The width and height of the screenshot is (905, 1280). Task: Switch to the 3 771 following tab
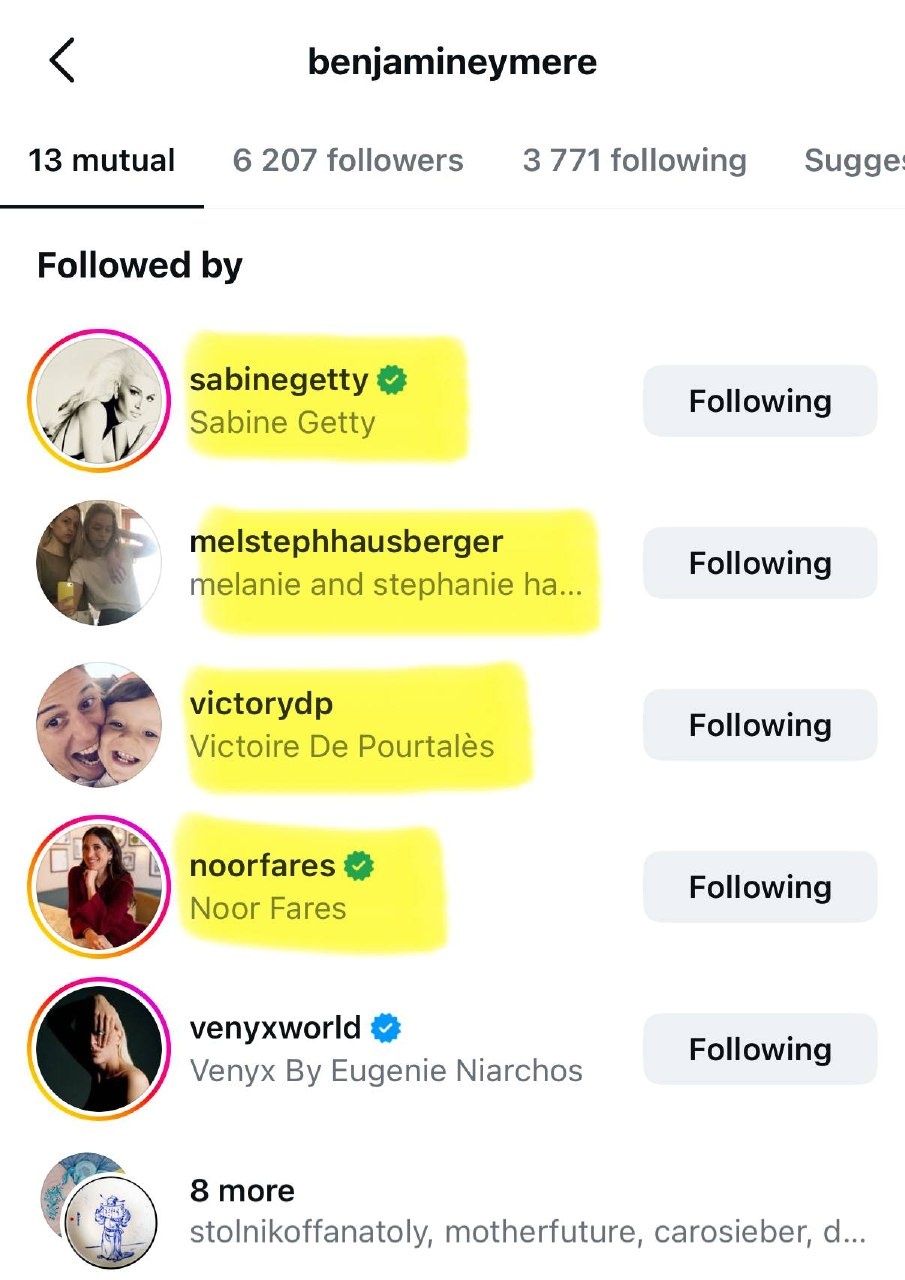tap(634, 161)
